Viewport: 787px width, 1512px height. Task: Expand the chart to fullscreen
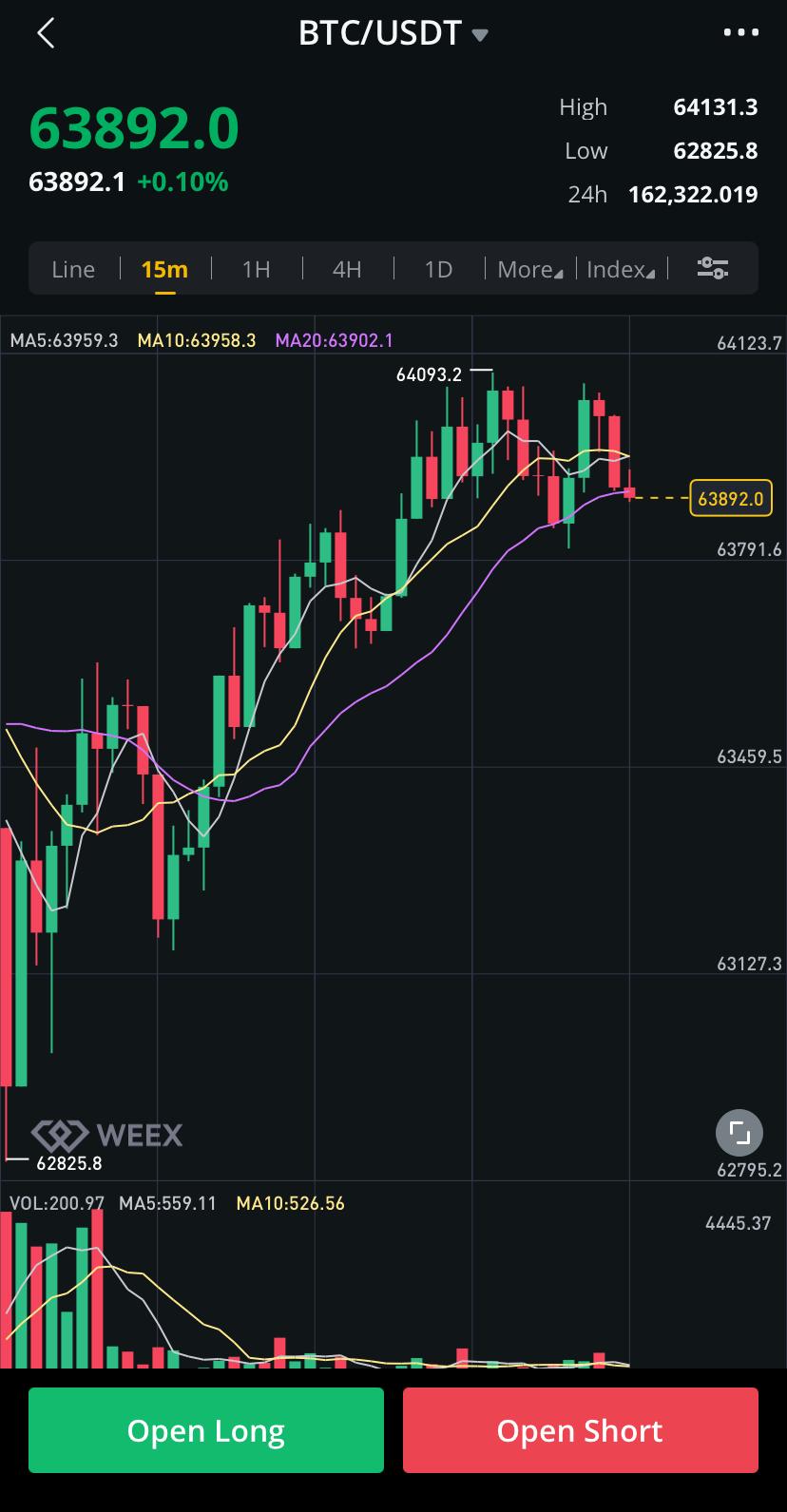click(x=739, y=1133)
